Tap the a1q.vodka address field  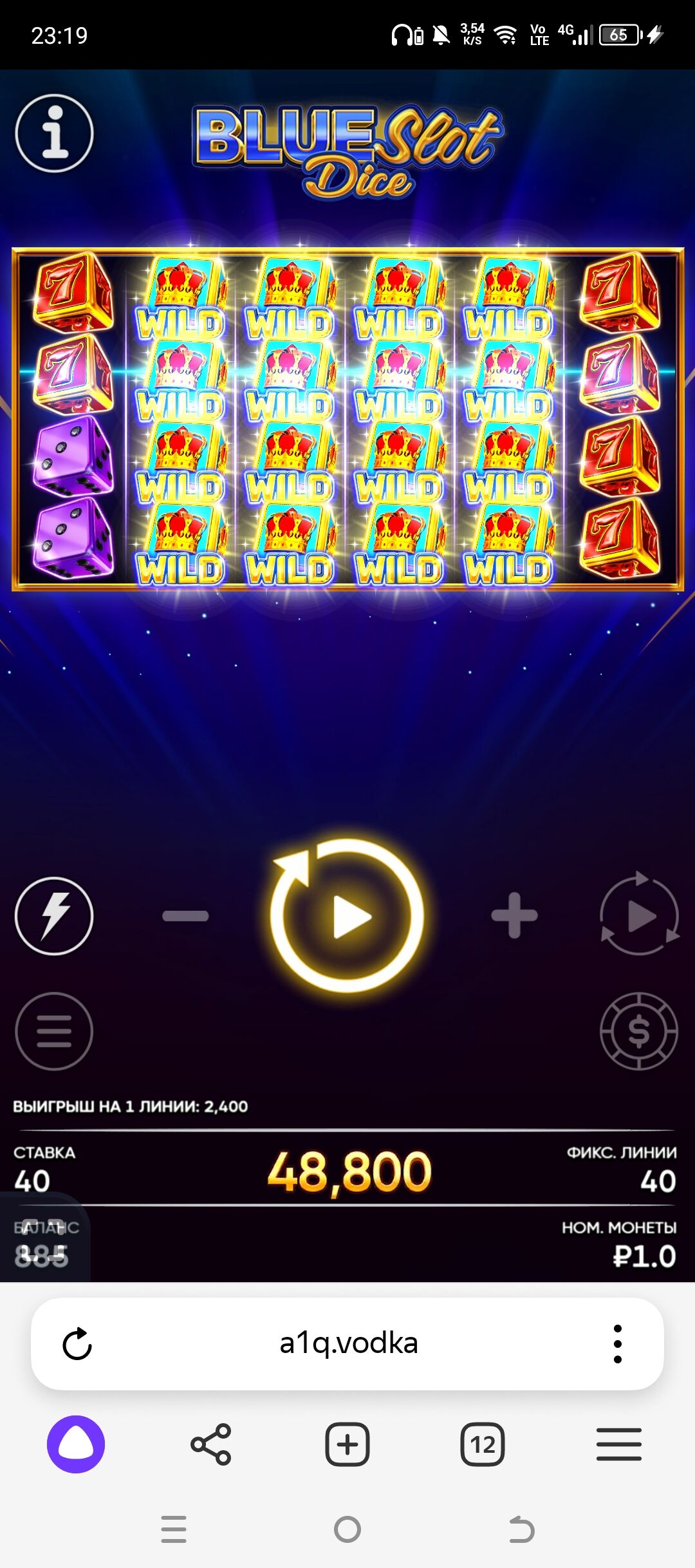click(348, 1344)
